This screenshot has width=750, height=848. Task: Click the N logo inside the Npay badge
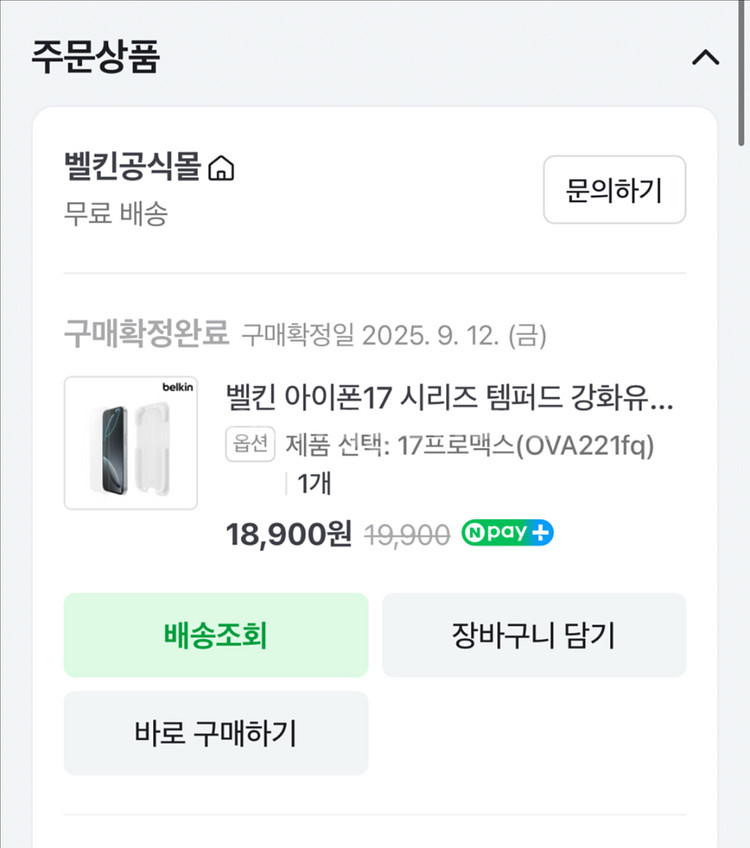(x=475, y=535)
